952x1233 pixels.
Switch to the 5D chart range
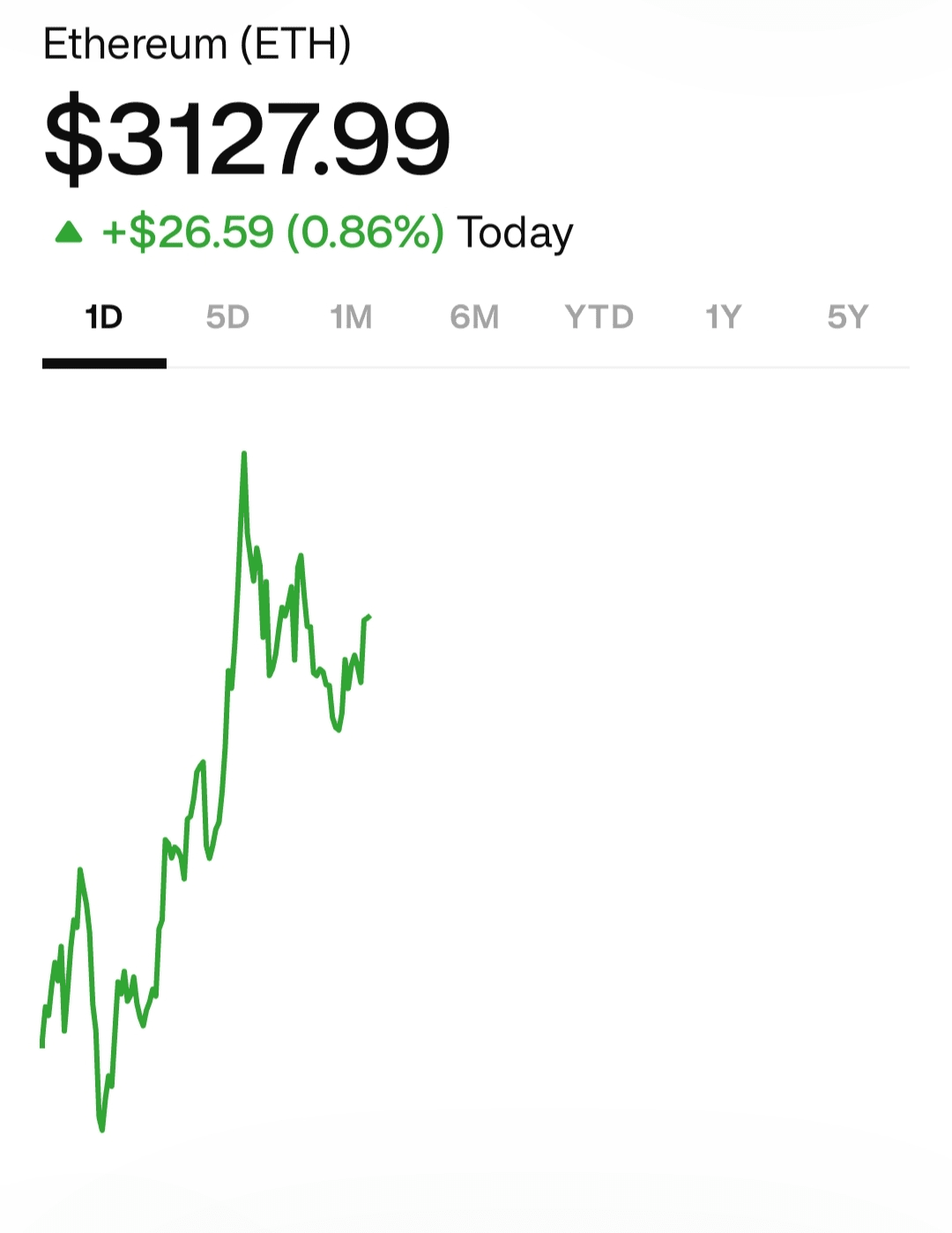tap(227, 317)
